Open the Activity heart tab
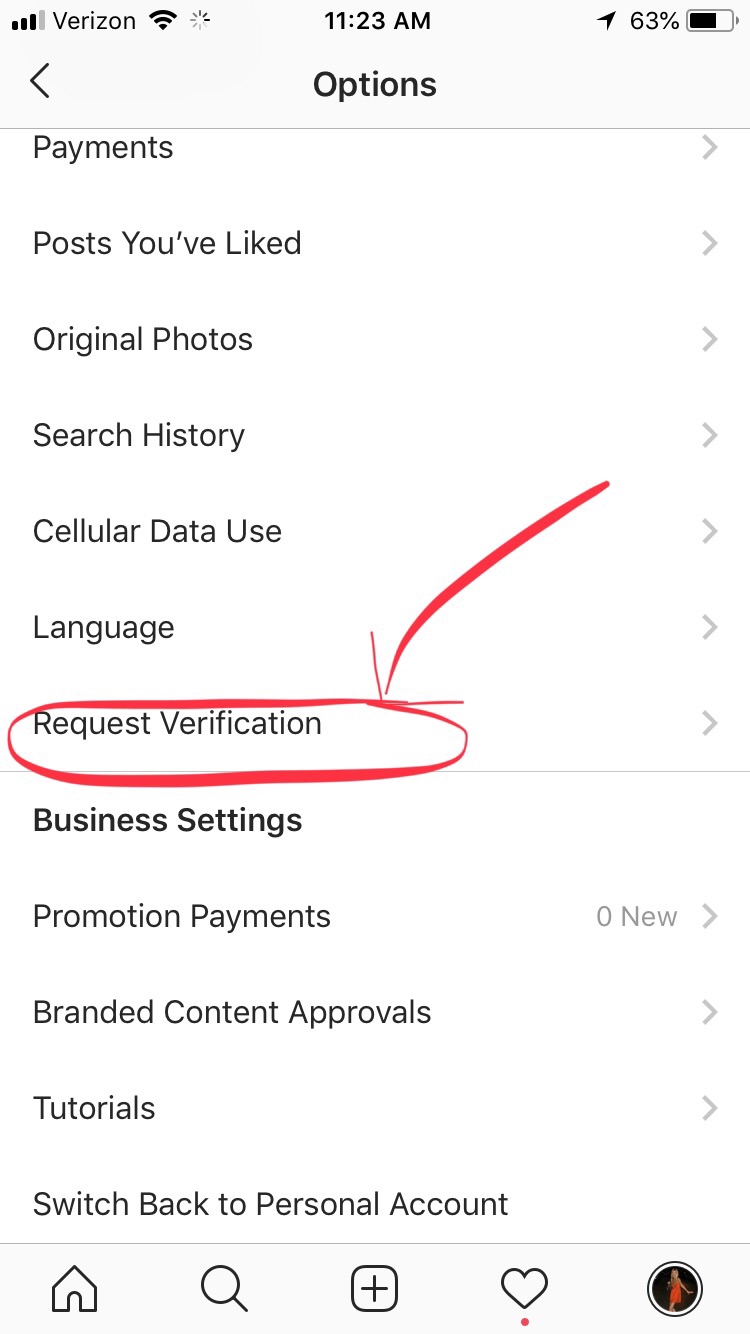Screen dimensions: 750x1334 (x=525, y=1288)
